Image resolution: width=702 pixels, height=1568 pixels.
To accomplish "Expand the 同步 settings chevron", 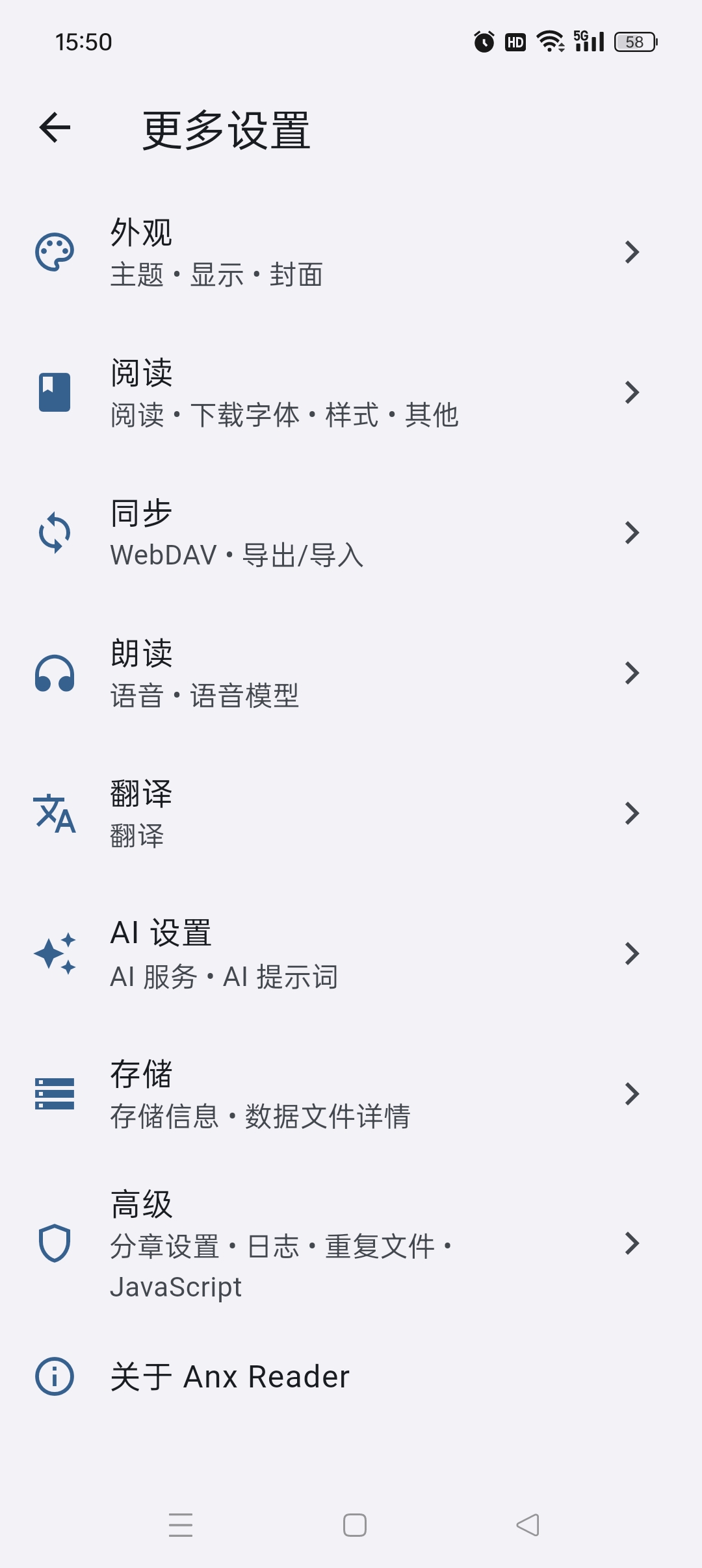I will (631, 533).
